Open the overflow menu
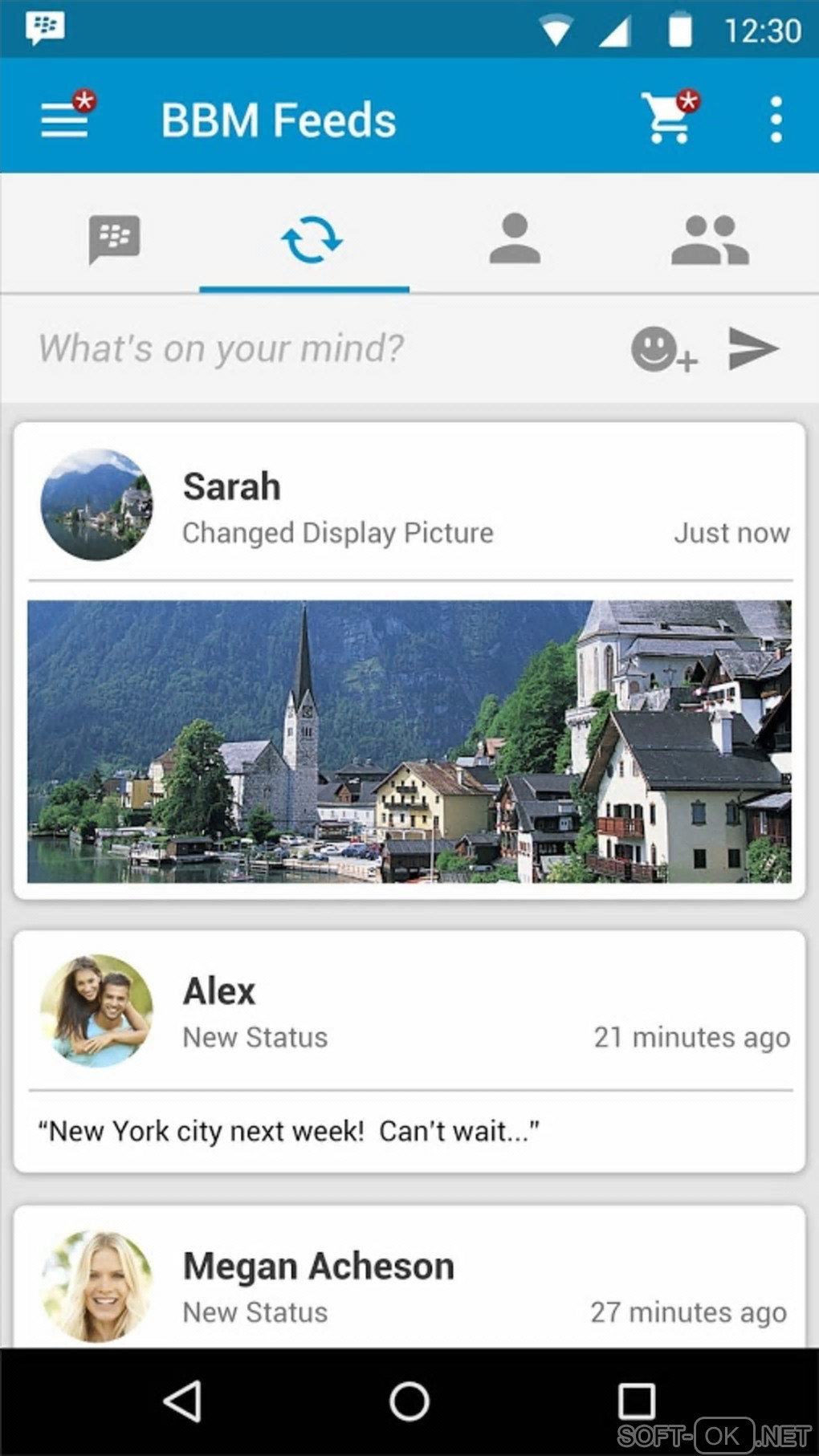819x1456 pixels. click(776, 120)
